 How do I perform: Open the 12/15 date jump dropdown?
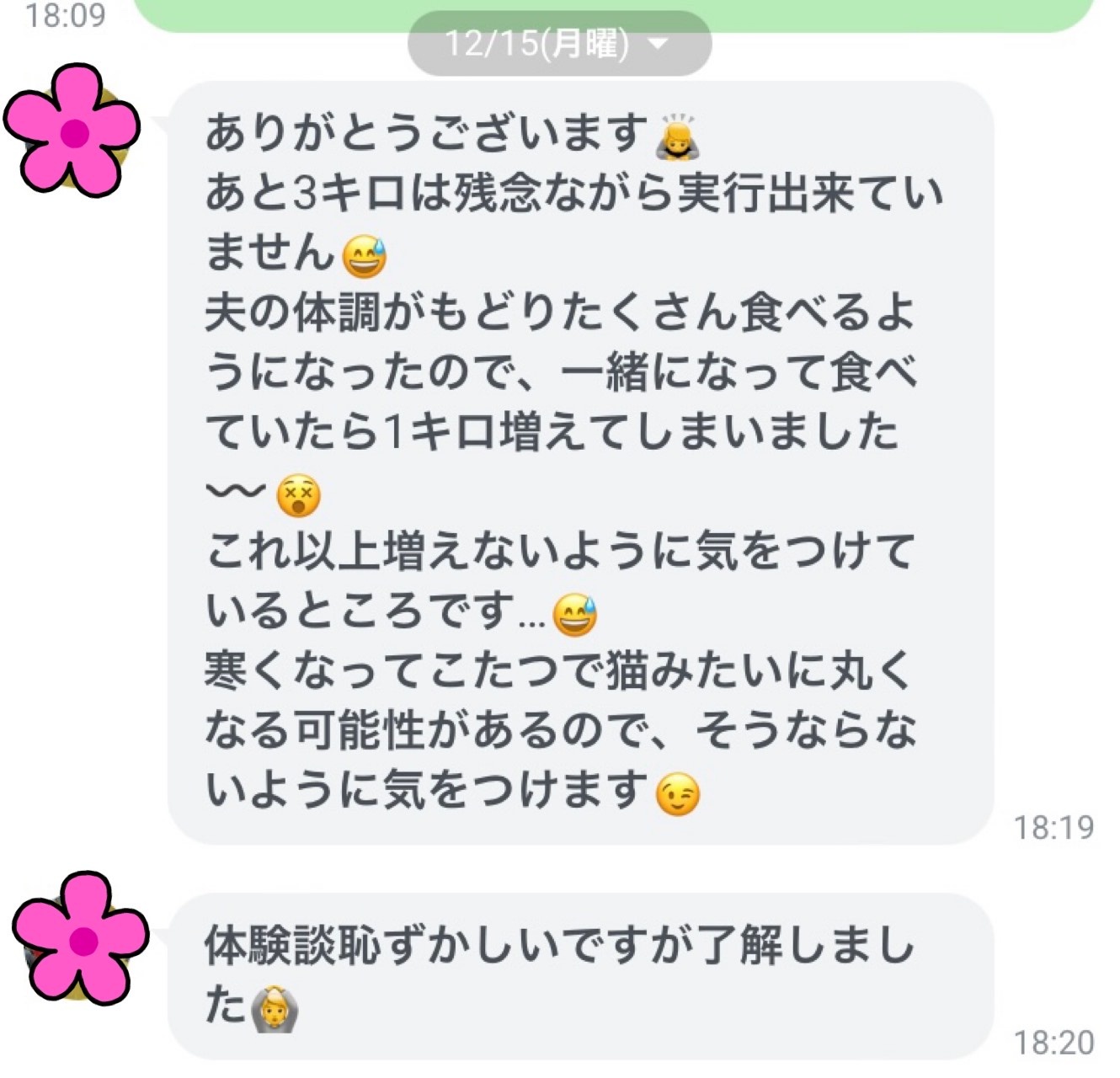point(560,43)
